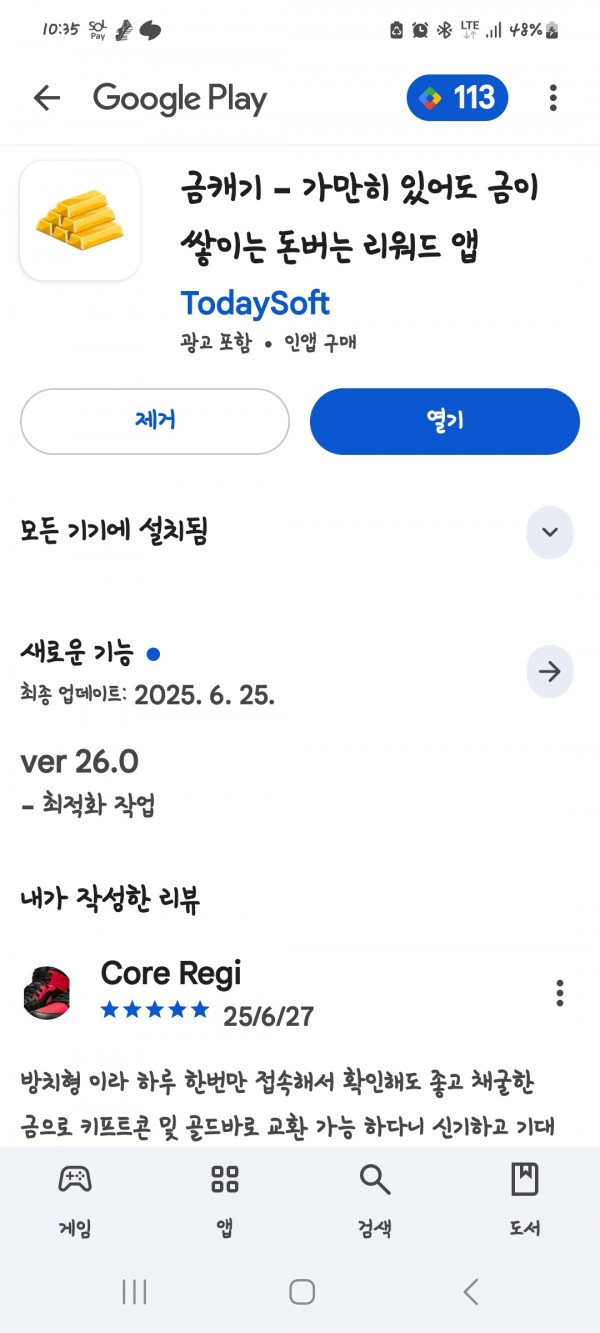Switch to the 게임 tab
The width and height of the screenshot is (600, 1333).
[x=75, y=1200]
